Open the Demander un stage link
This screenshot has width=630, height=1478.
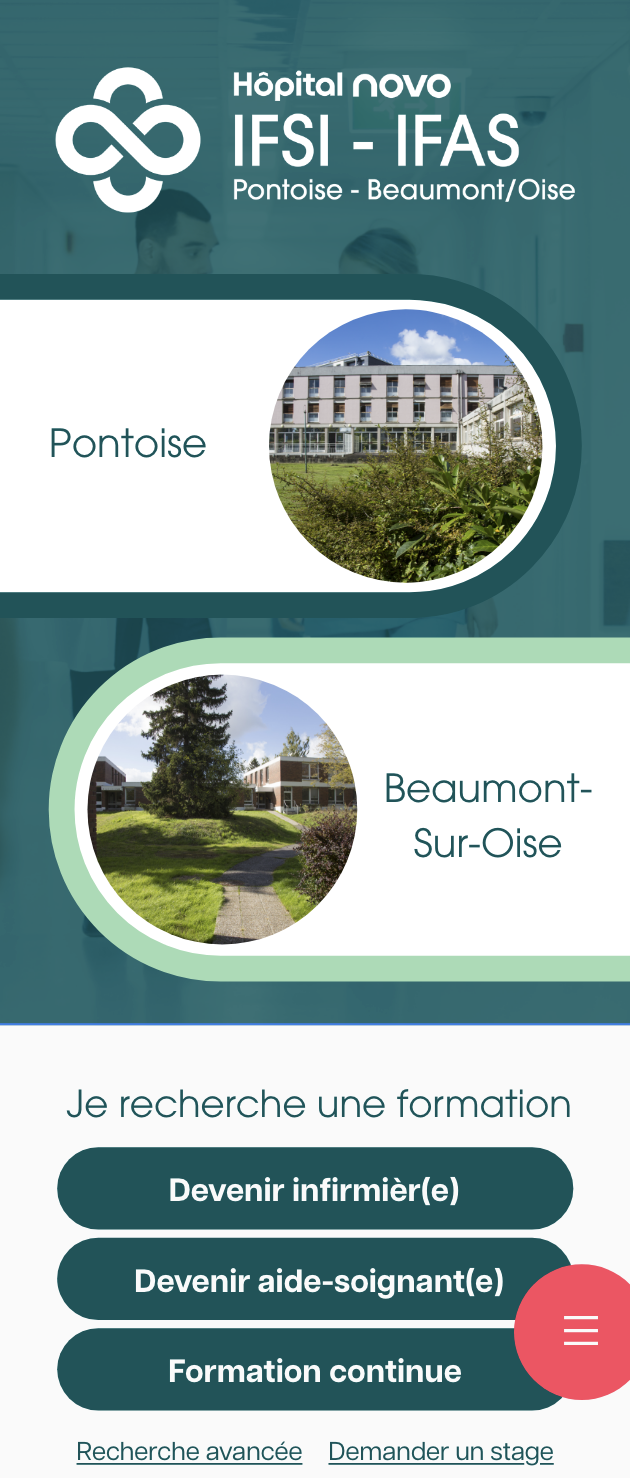coord(440,1451)
